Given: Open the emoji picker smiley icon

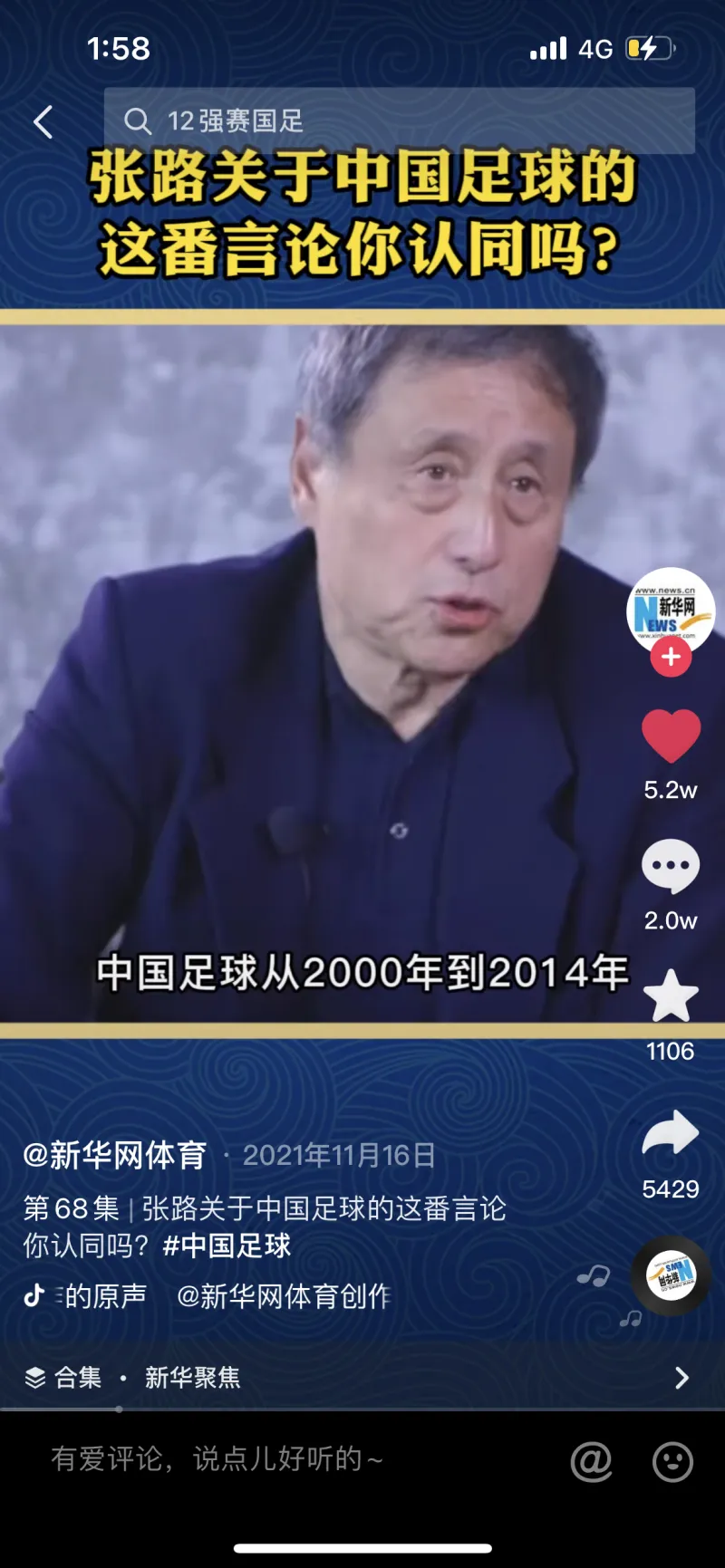Looking at the screenshot, I should point(672,1461).
